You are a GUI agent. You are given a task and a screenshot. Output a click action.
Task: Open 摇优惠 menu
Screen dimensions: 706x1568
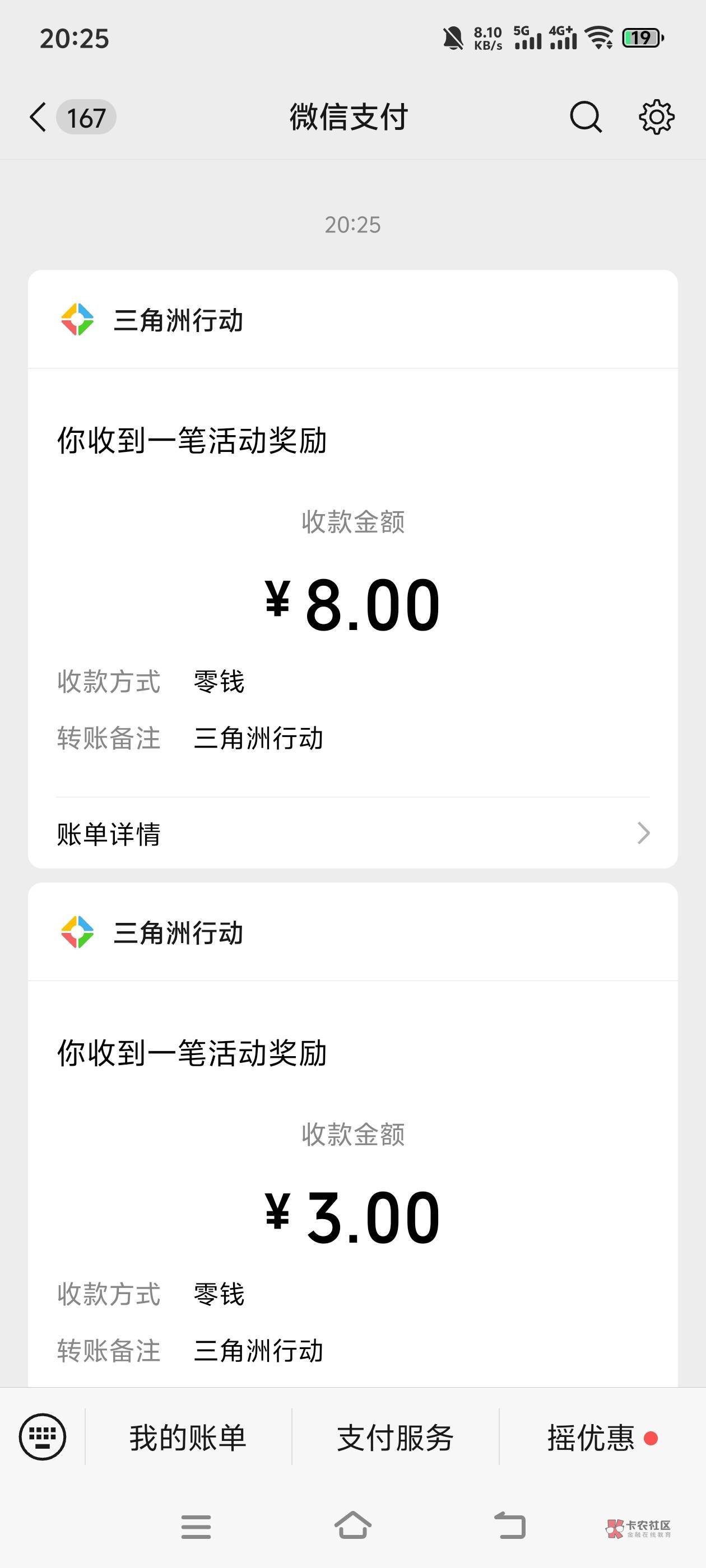[591, 1438]
